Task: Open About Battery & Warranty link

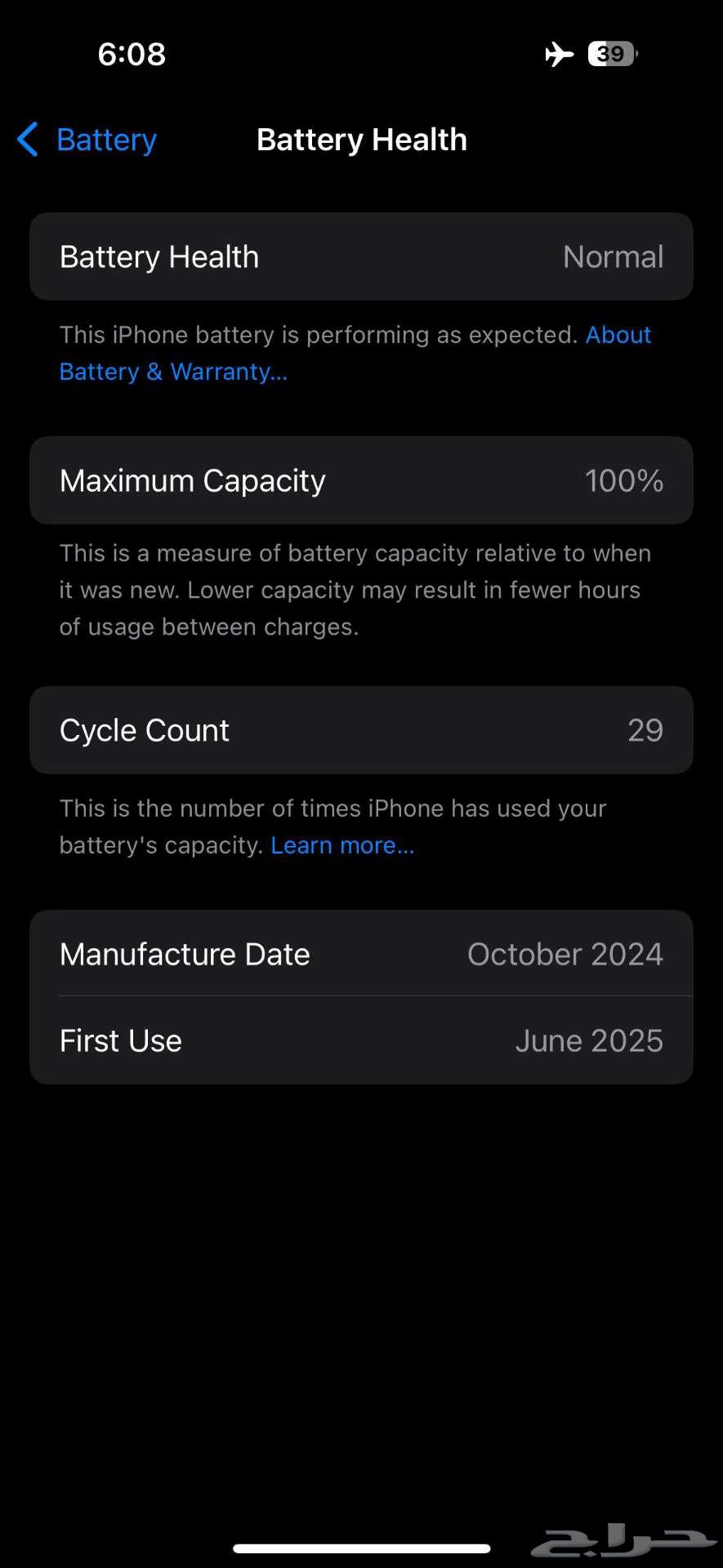Action: (173, 372)
